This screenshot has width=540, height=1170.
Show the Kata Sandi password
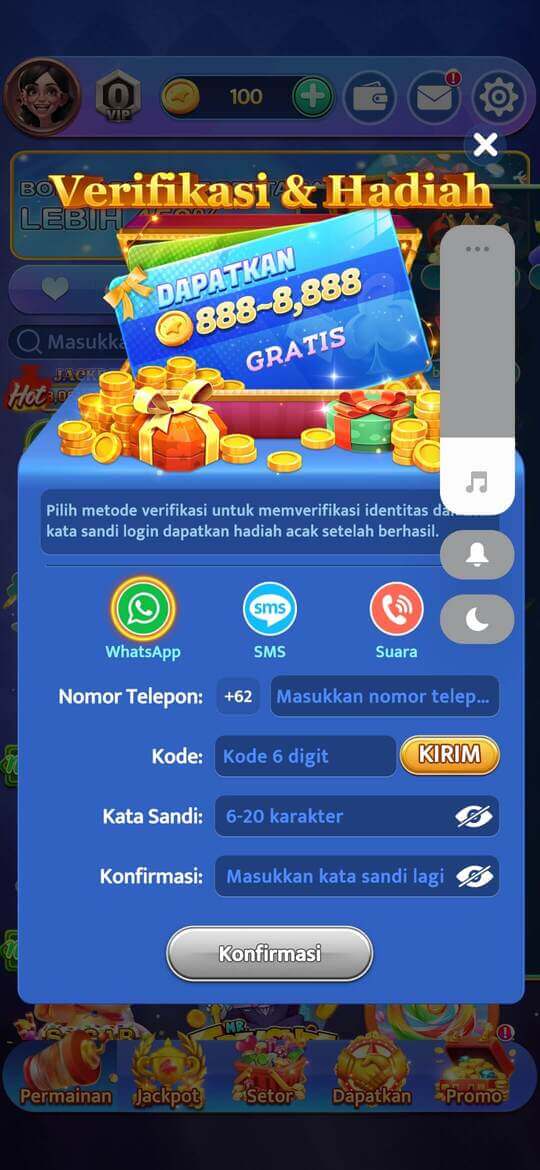(x=474, y=816)
